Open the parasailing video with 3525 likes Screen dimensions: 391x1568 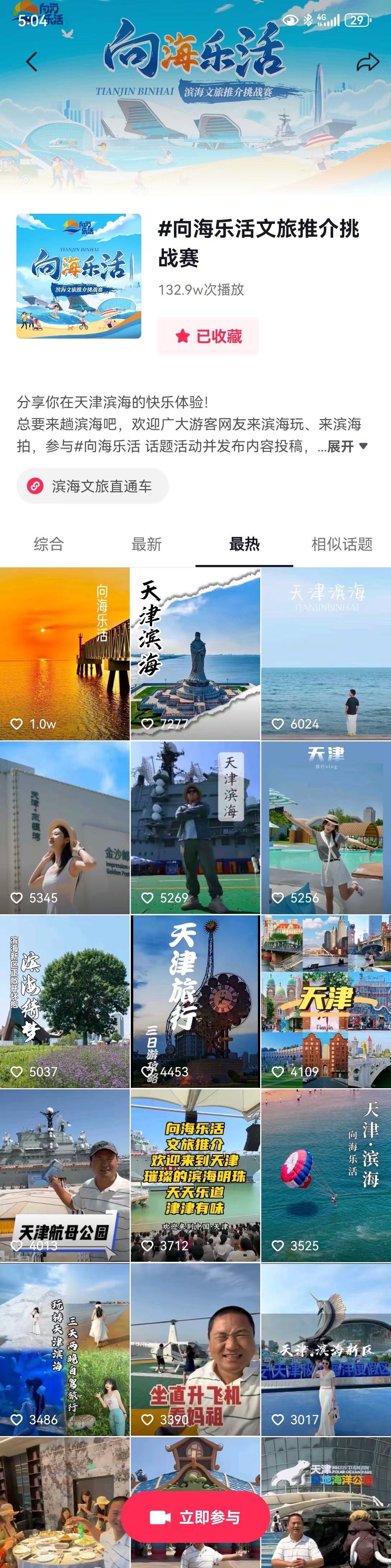pyautogui.click(x=326, y=1175)
